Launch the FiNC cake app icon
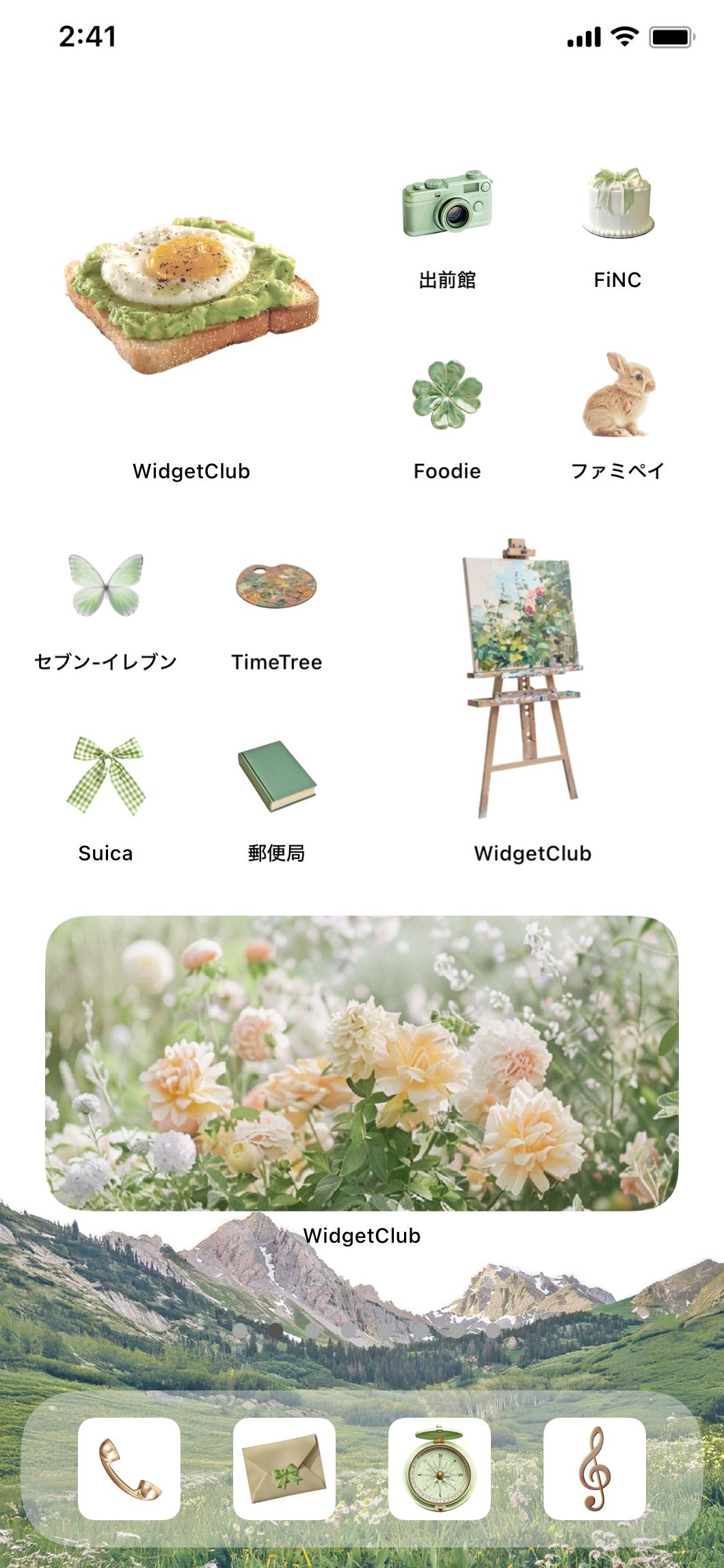 coord(617,204)
